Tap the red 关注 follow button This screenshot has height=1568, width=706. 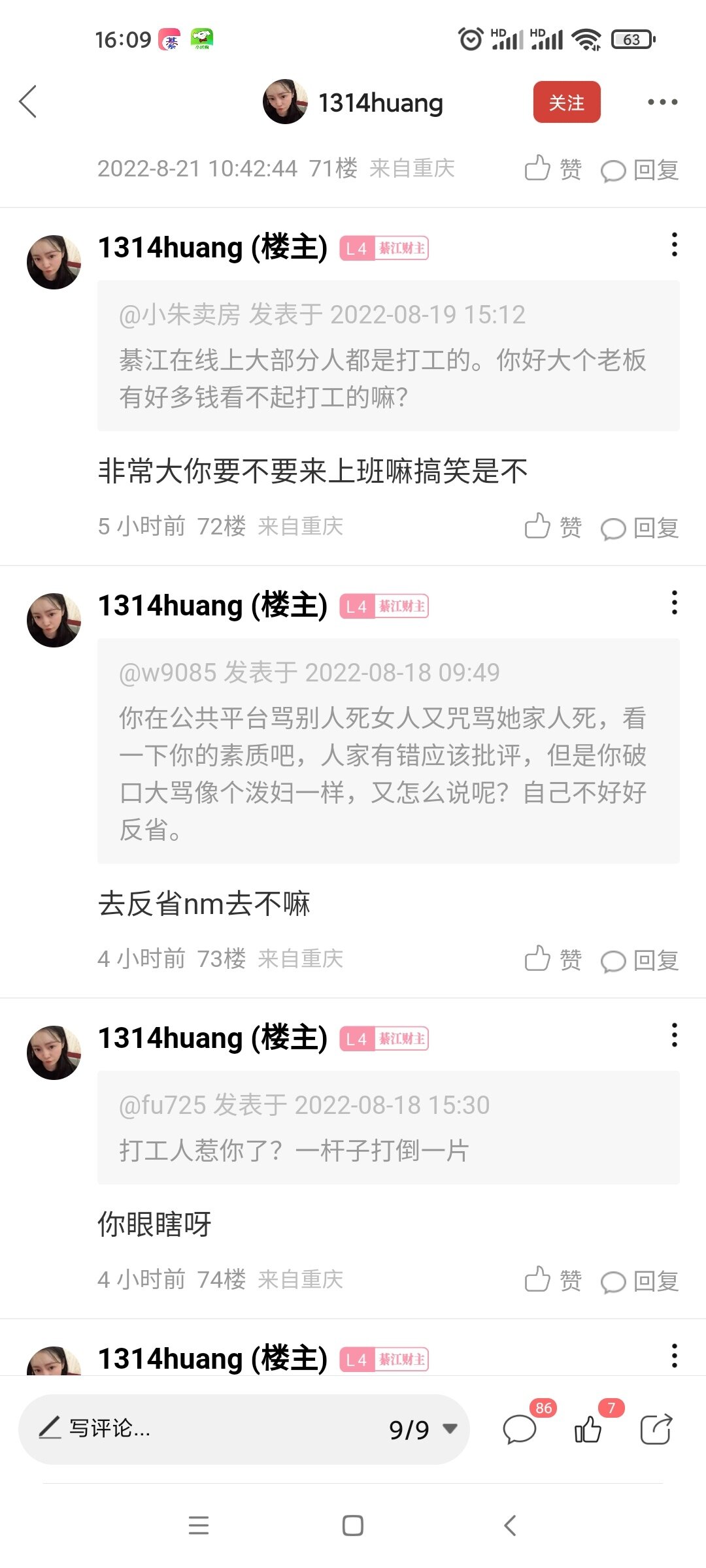(566, 102)
